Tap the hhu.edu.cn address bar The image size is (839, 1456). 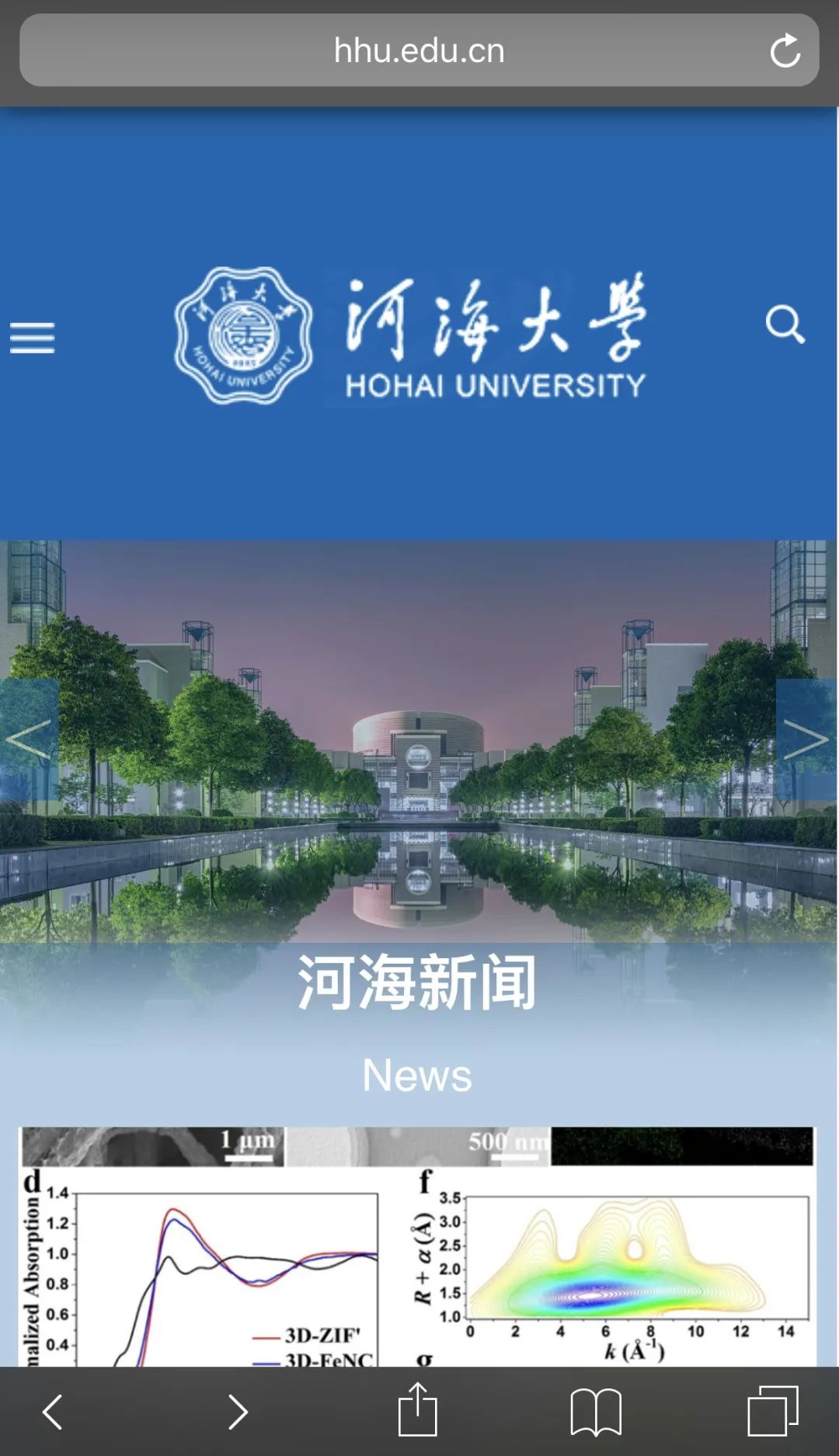419,50
